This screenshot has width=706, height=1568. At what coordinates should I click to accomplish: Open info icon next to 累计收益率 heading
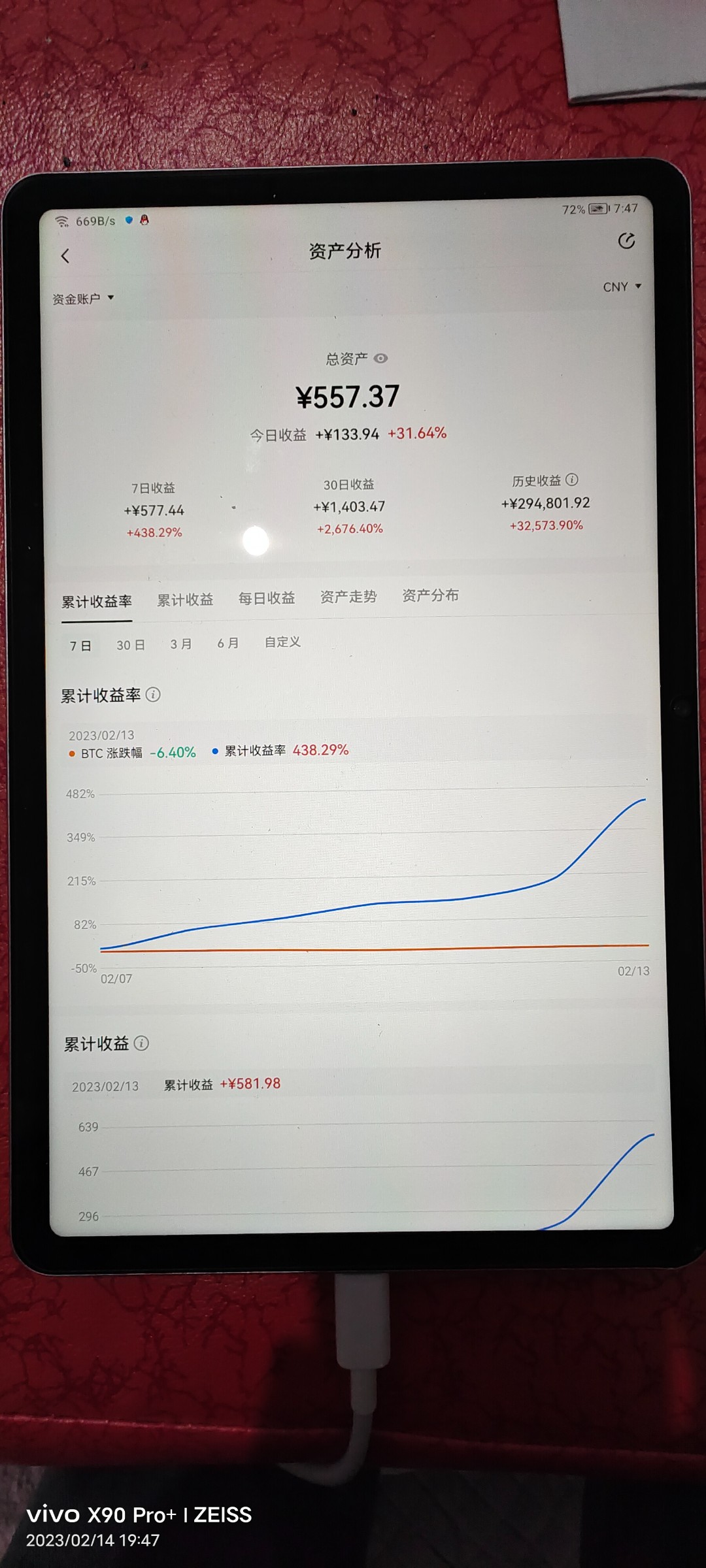tap(153, 694)
